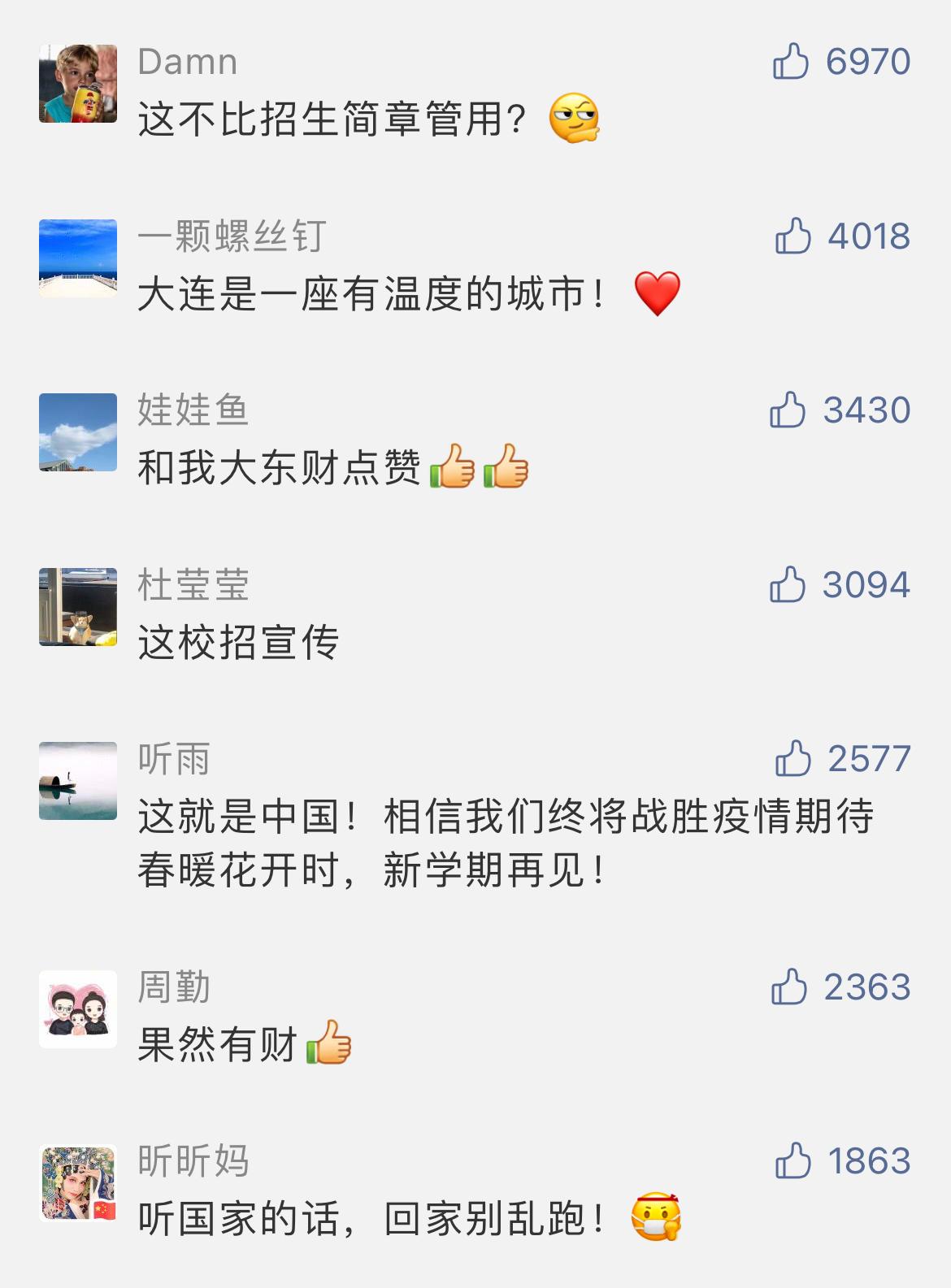The image size is (951, 1288).
Task: Like 娃娃鱼's comment
Action: click(x=787, y=410)
